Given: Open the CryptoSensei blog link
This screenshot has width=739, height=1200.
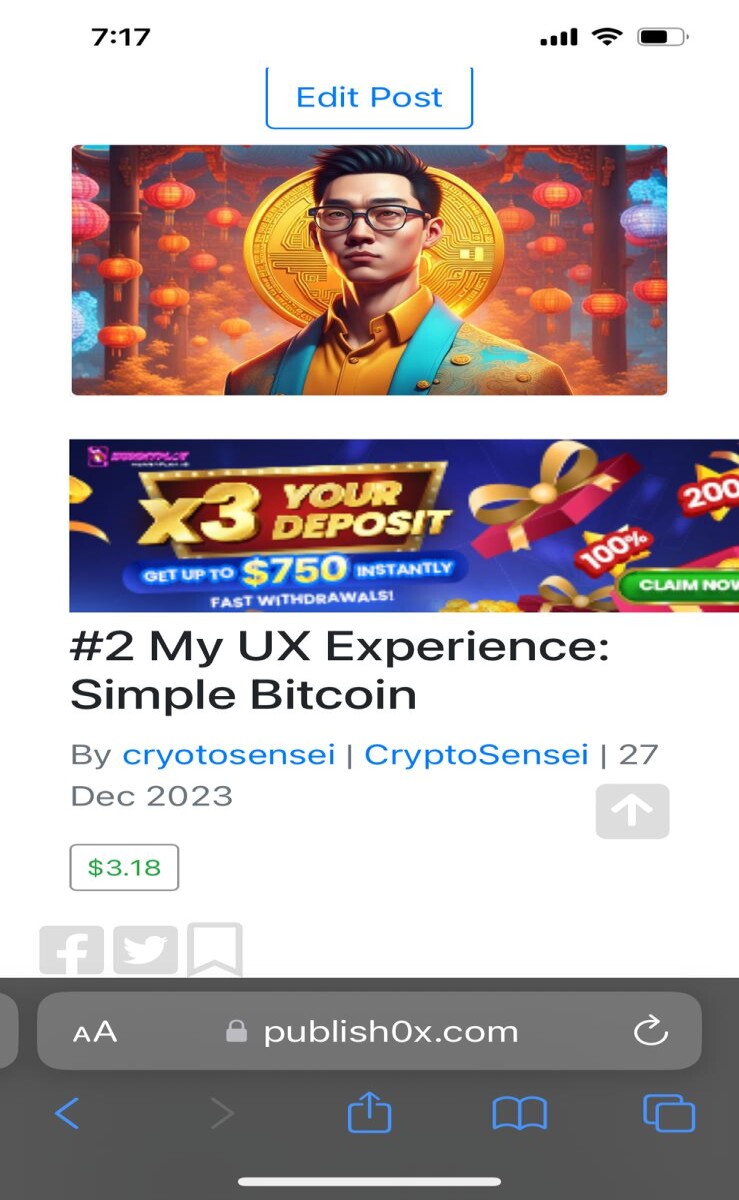Looking at the screenshot, I should point(476,754).
